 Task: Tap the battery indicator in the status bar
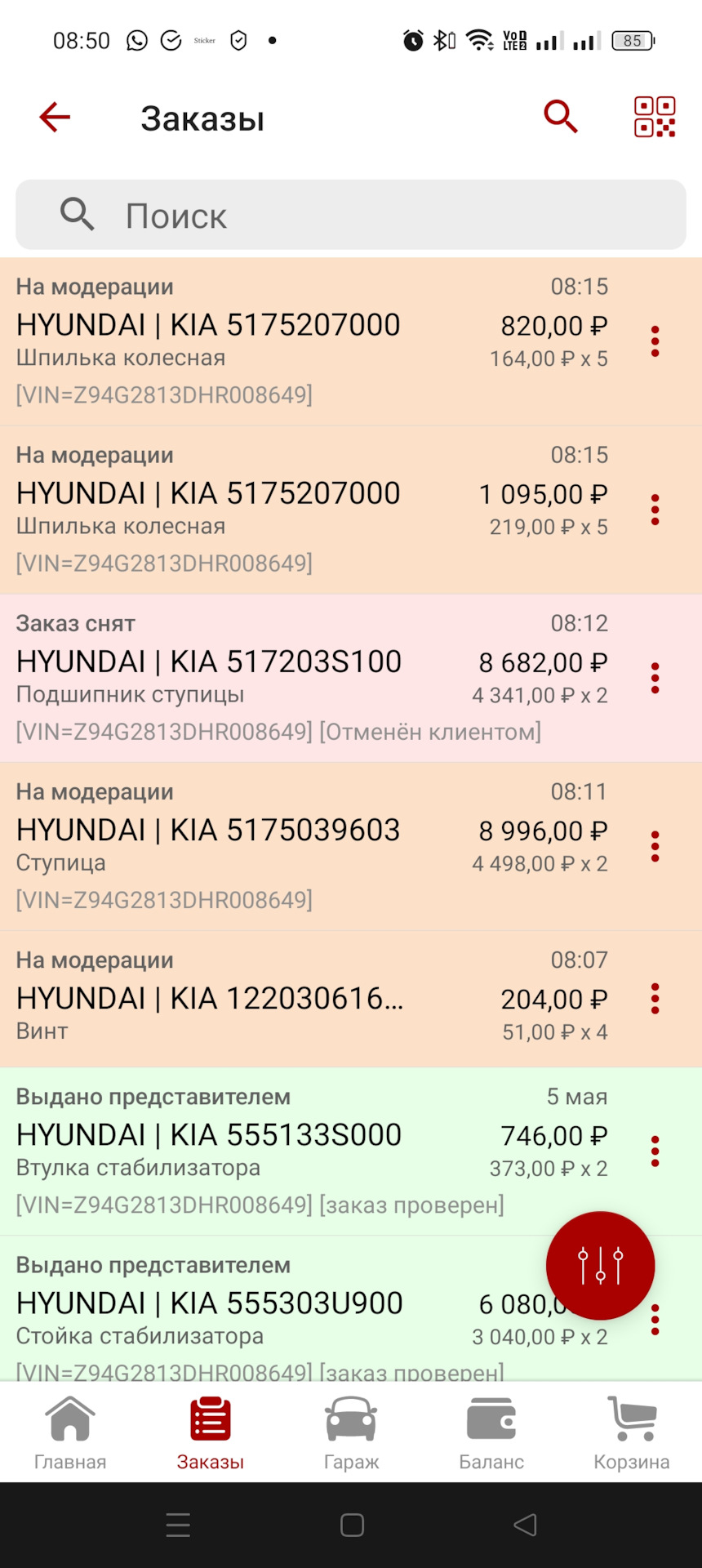tap(633, 40)
